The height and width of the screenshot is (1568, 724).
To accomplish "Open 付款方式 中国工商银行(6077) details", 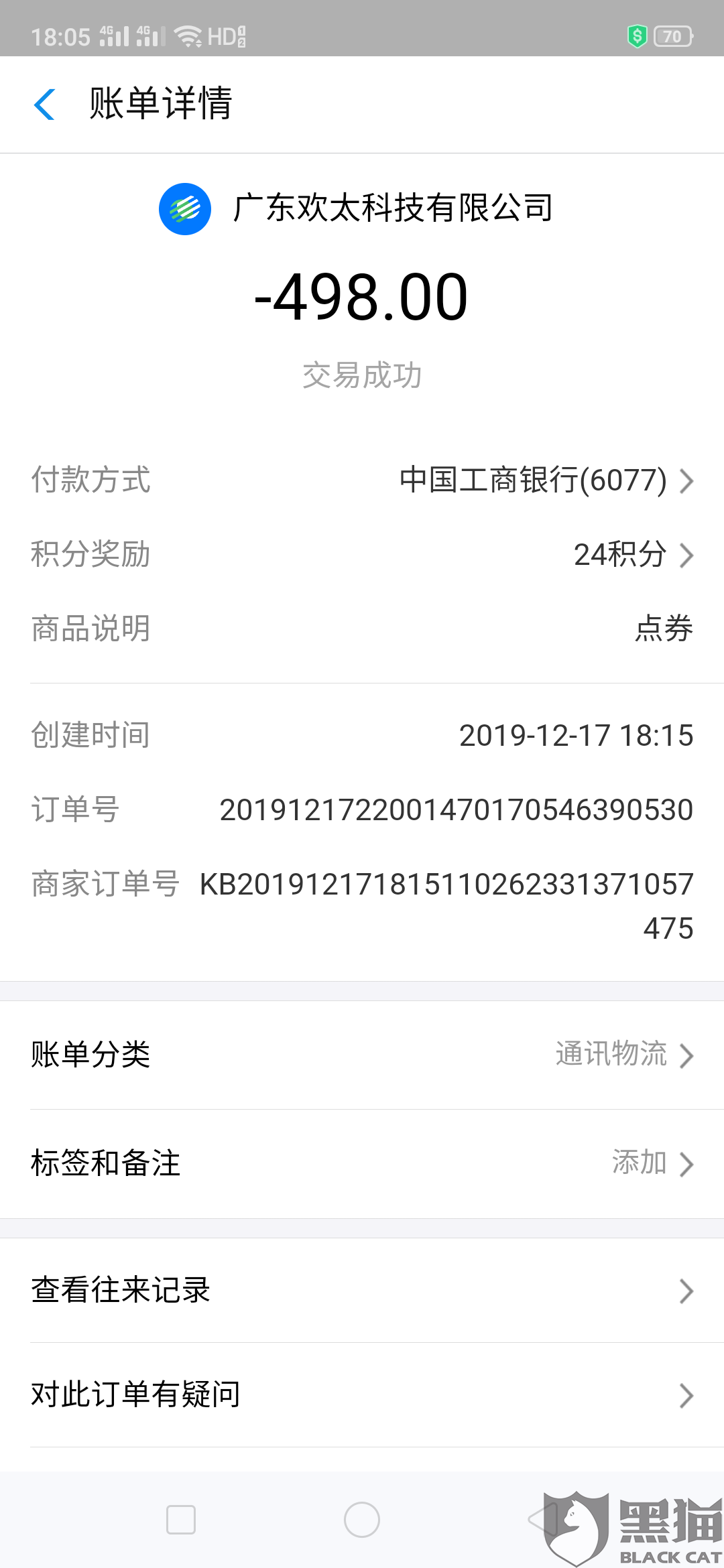I will (545, 480).
